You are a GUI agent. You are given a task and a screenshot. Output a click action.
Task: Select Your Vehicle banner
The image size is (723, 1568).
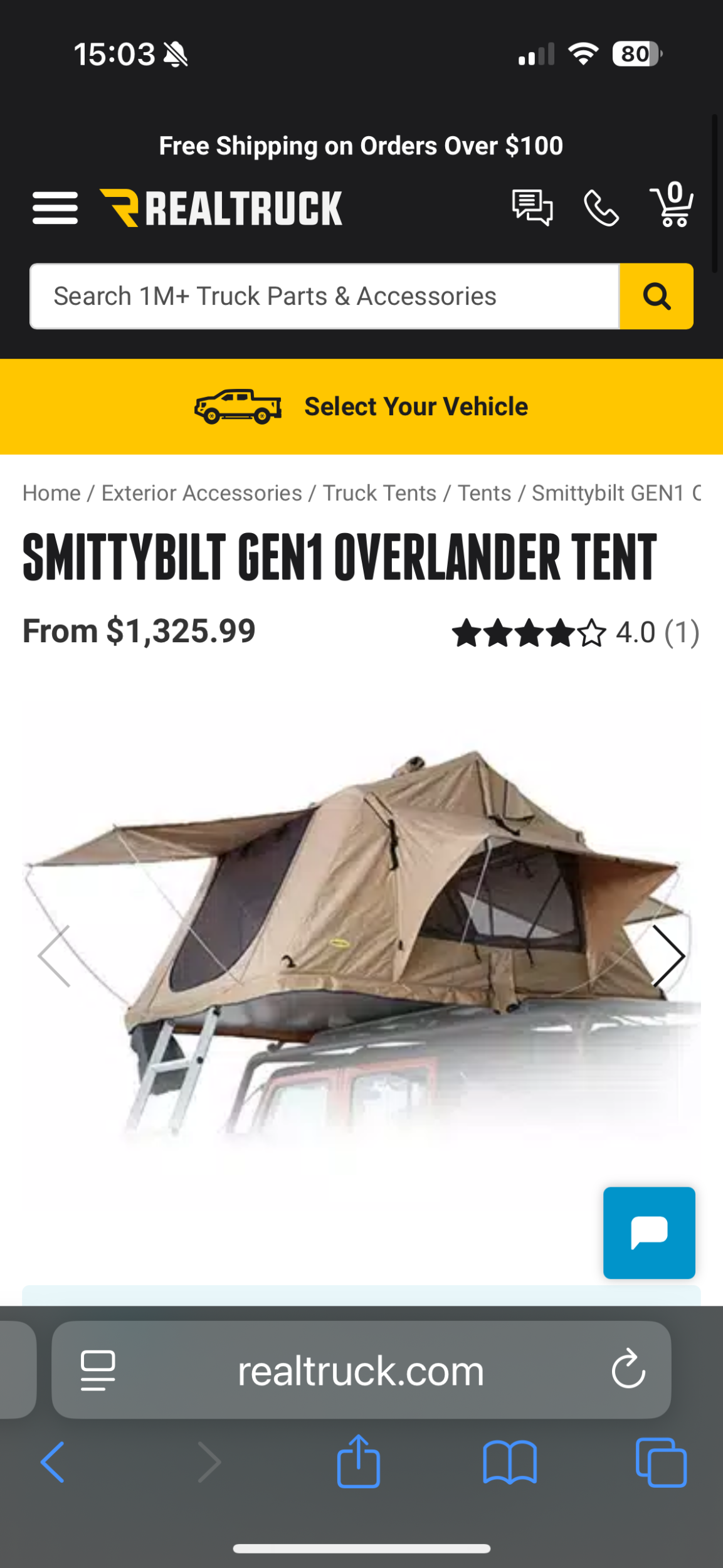point(361,406)
